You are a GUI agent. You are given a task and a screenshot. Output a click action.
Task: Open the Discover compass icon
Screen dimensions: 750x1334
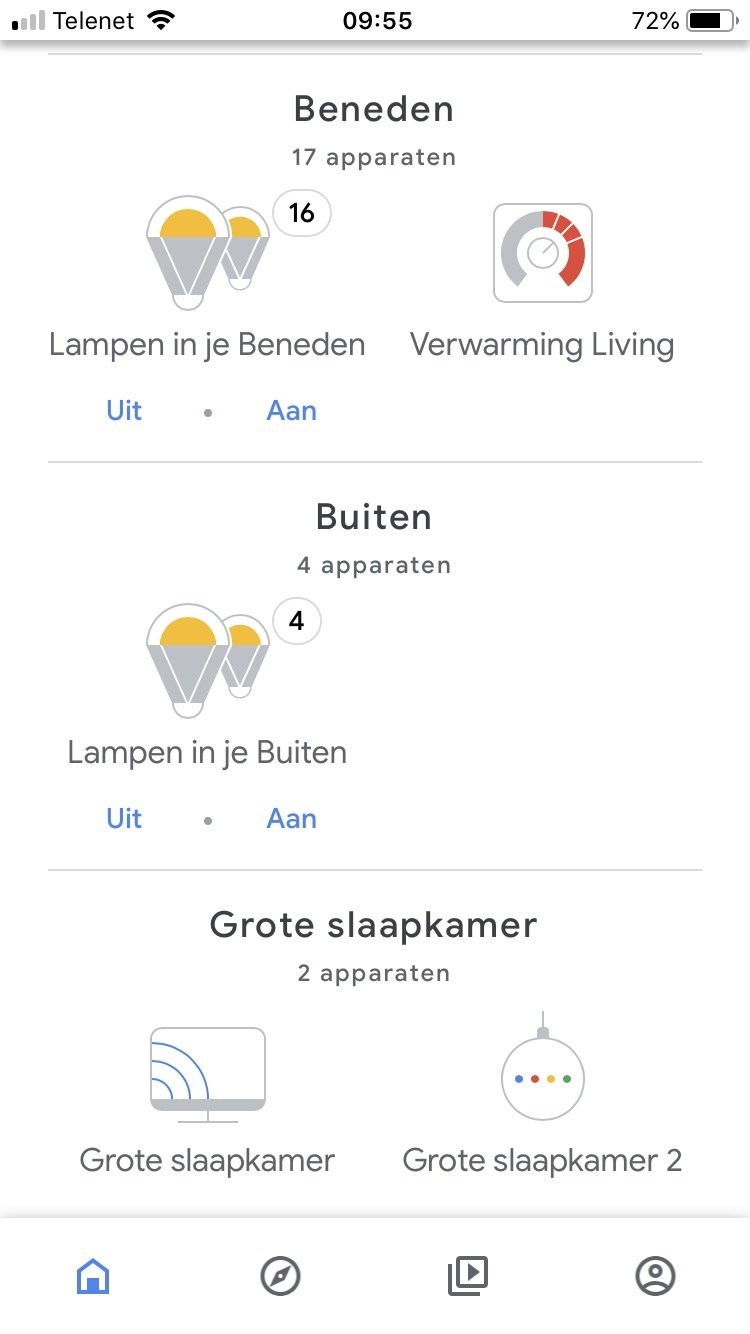tap(280, 1276)
